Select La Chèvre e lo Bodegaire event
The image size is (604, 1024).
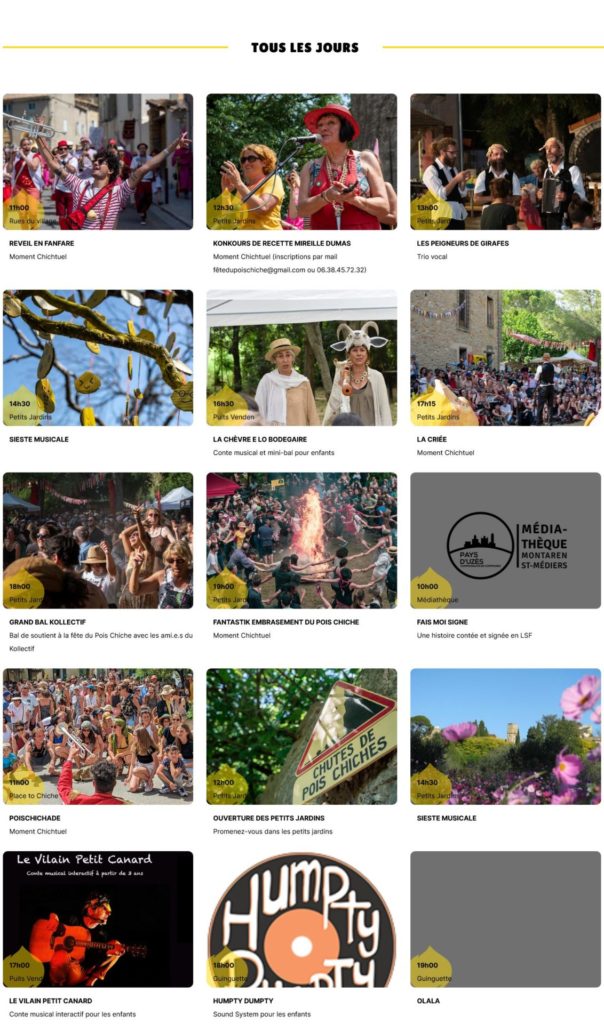pyautogui.click(x=301, y=358)
